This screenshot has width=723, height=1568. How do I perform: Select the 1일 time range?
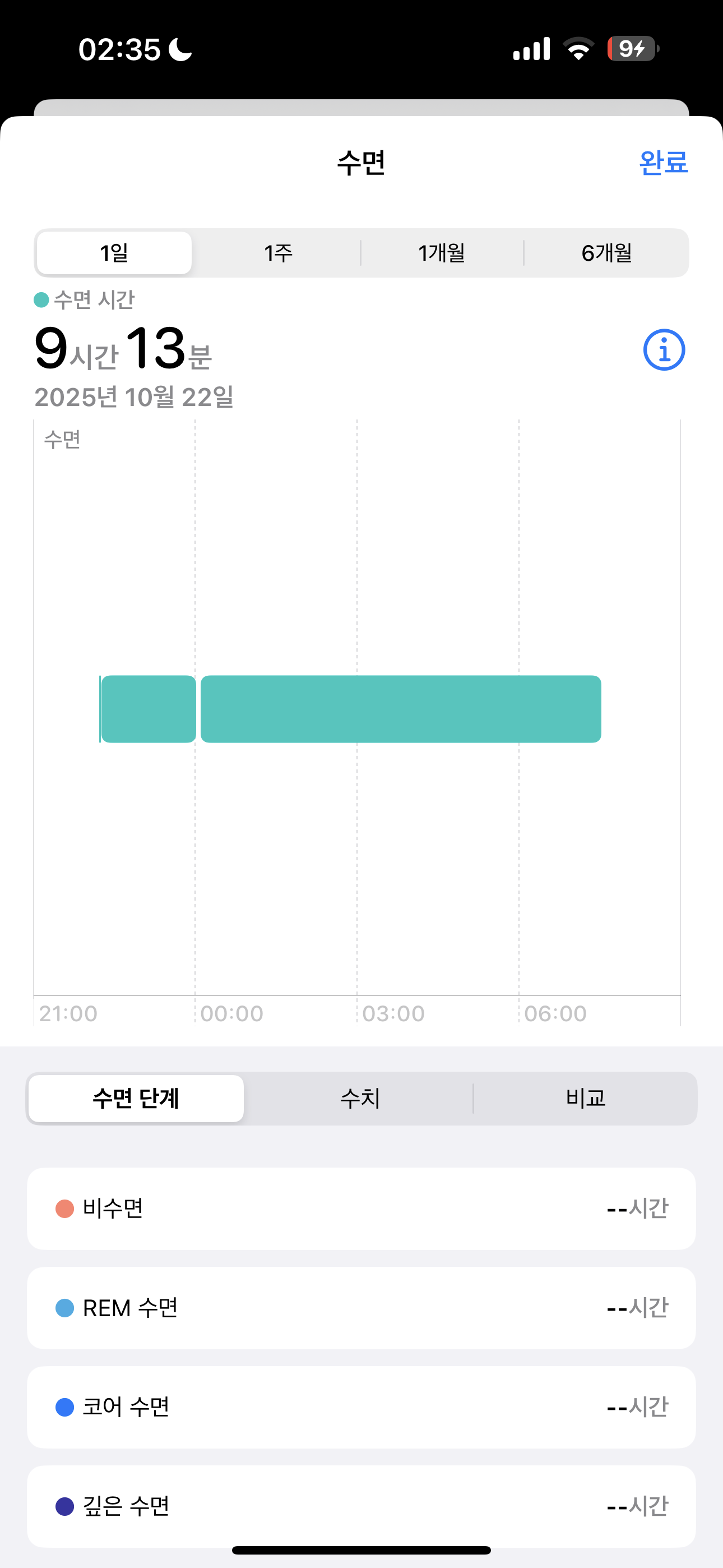coord(114,252)
